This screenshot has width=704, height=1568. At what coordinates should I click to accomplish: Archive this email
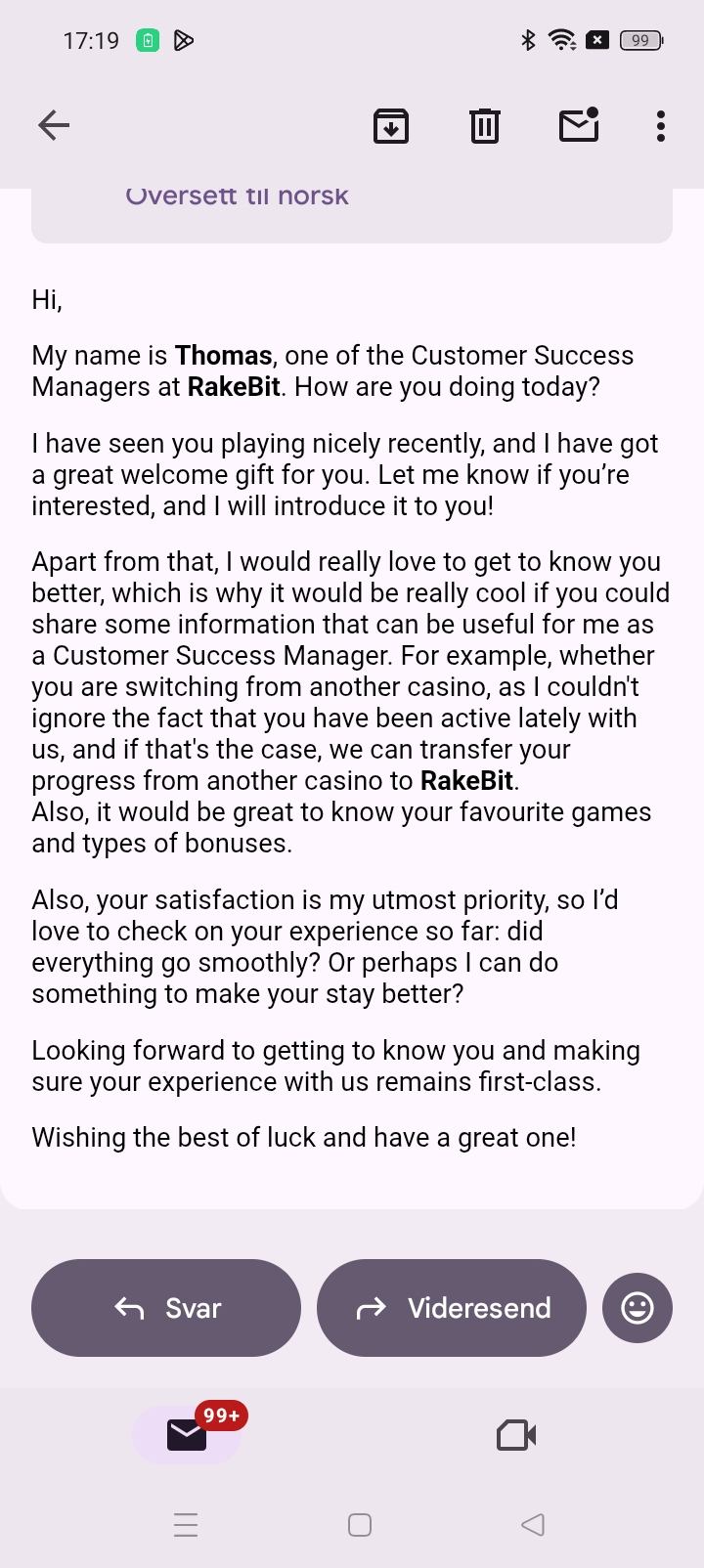(x=390, y=126)
